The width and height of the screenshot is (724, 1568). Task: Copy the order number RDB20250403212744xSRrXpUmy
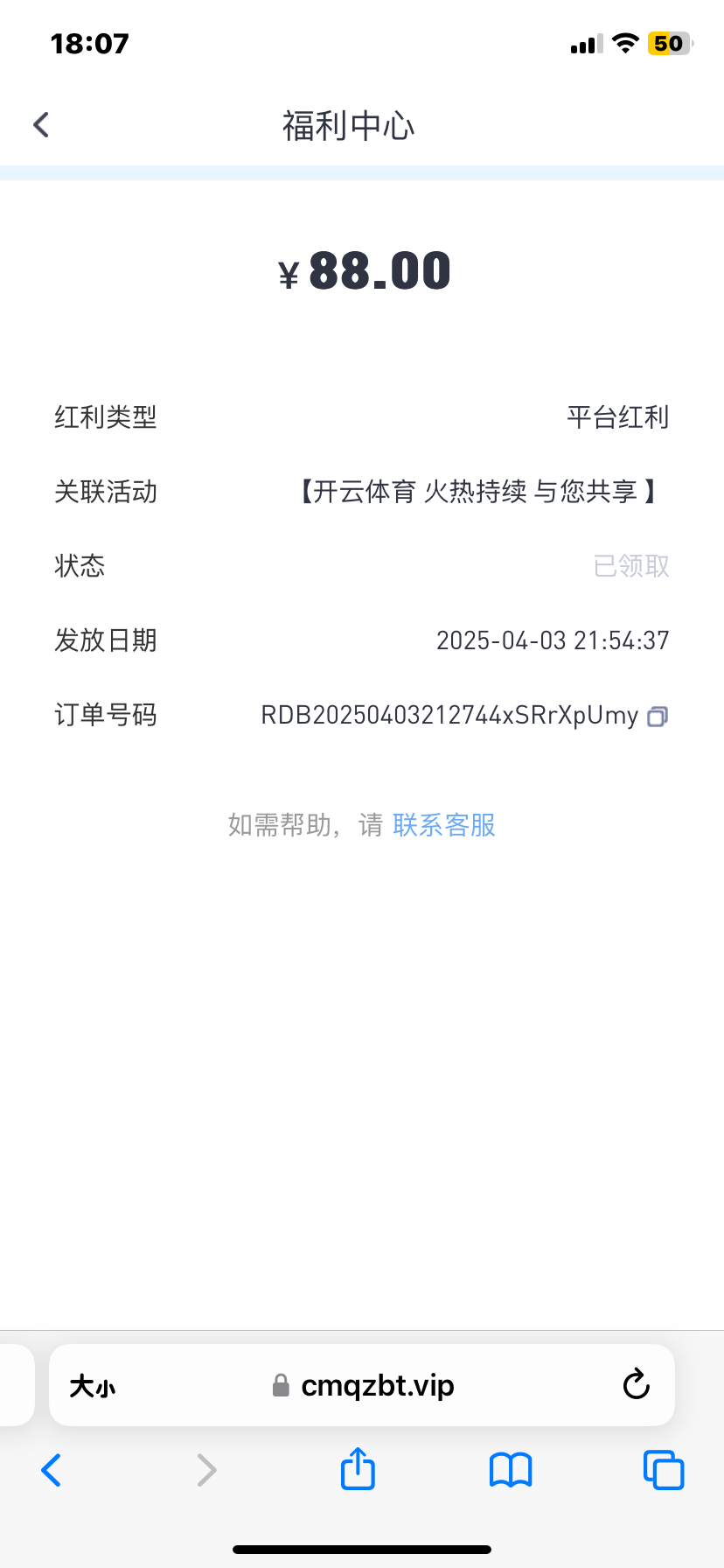658,717
